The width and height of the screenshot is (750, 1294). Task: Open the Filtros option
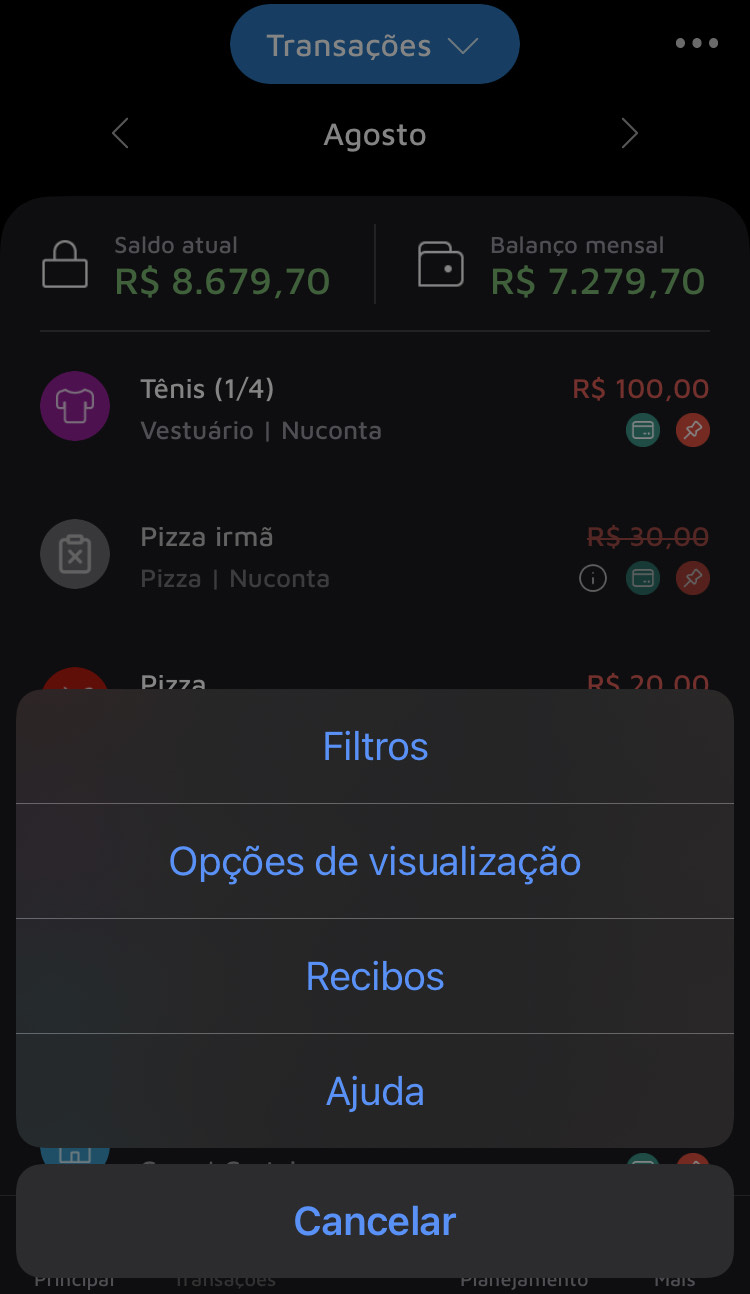click(375, 747)
